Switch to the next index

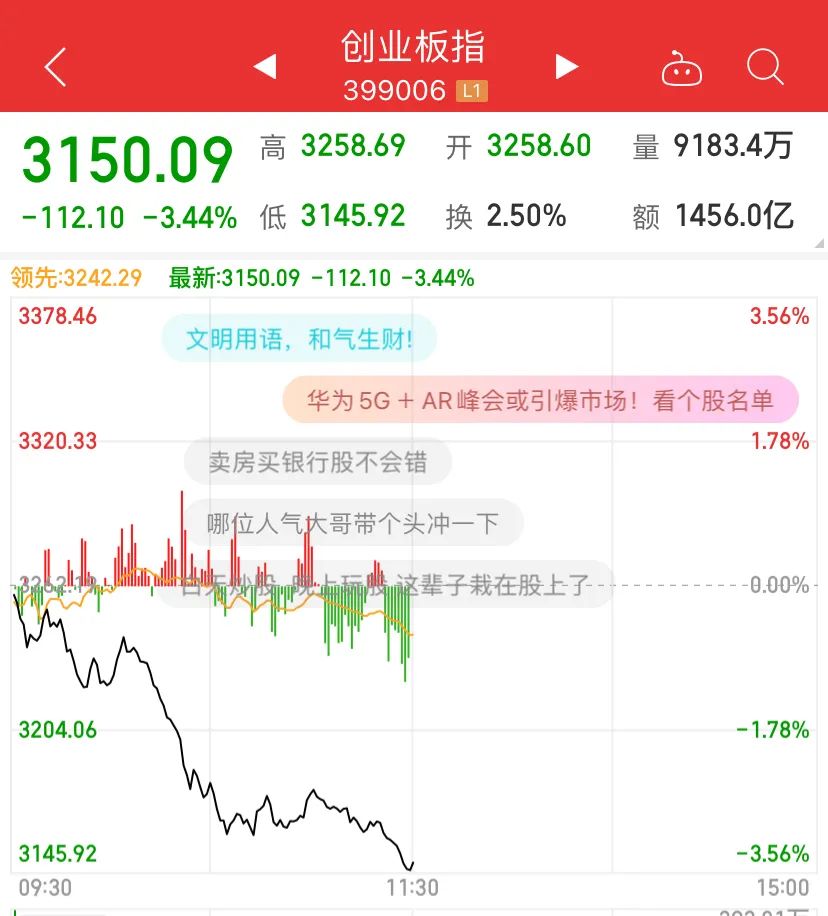pyautogui.click(x=567, y=67)
